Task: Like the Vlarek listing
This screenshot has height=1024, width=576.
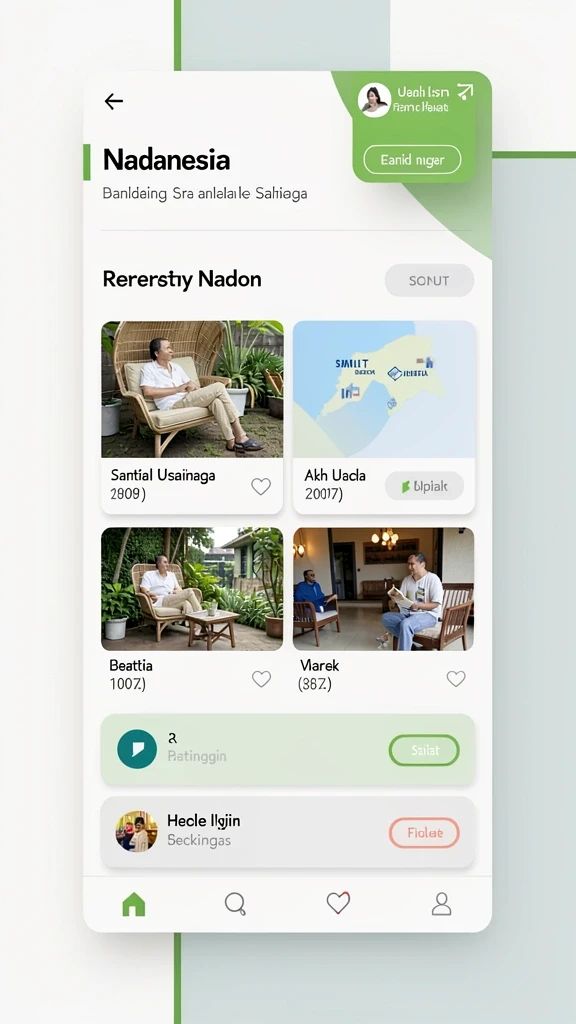Action: tap(456, 679)
